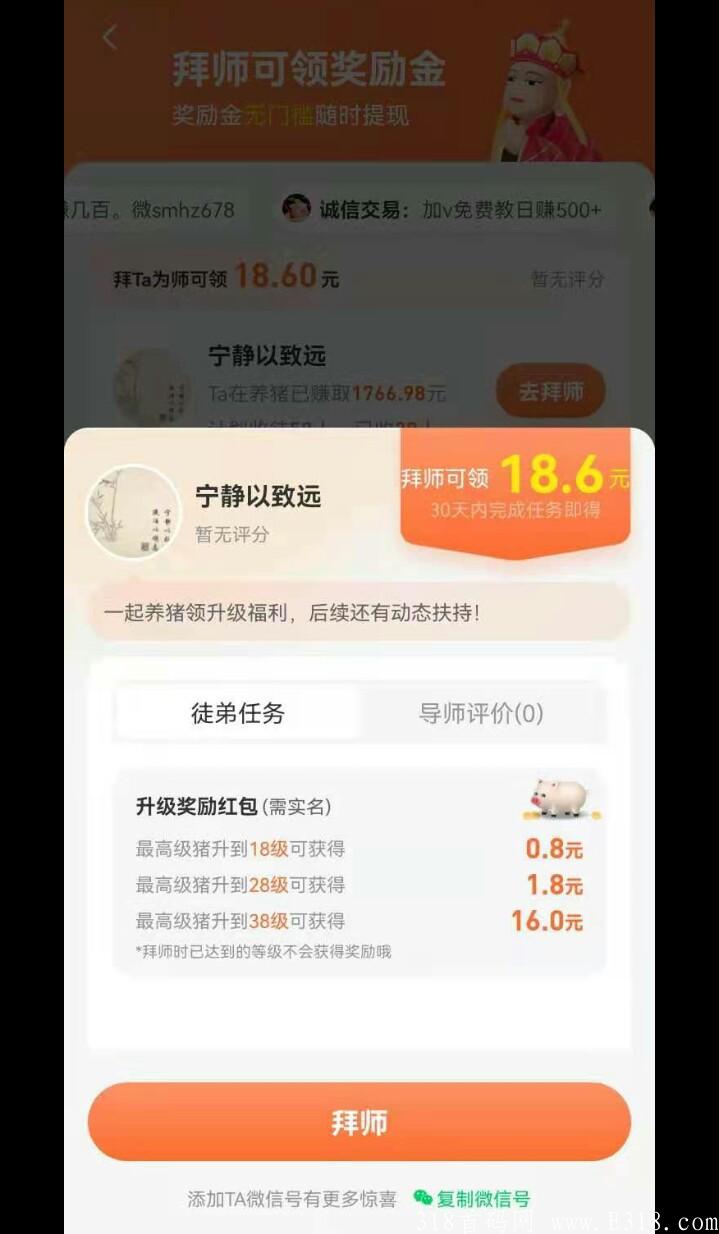This screenshot has width=719, height=1234.
Task: Select the 徒弟任务 tab
Action: [238, 713]
